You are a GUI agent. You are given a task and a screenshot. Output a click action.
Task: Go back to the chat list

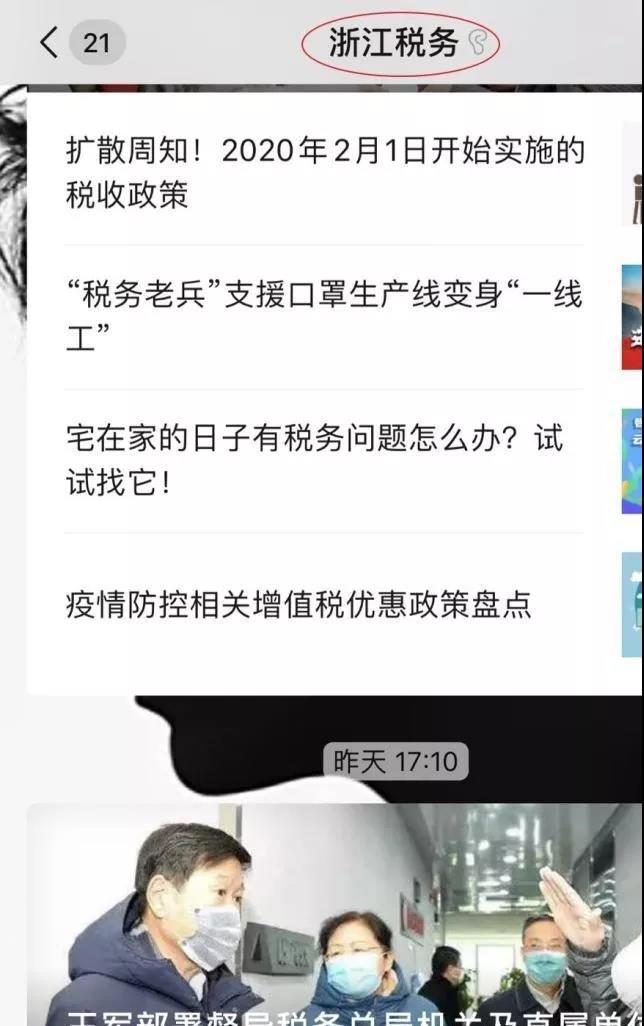point(50,43)
